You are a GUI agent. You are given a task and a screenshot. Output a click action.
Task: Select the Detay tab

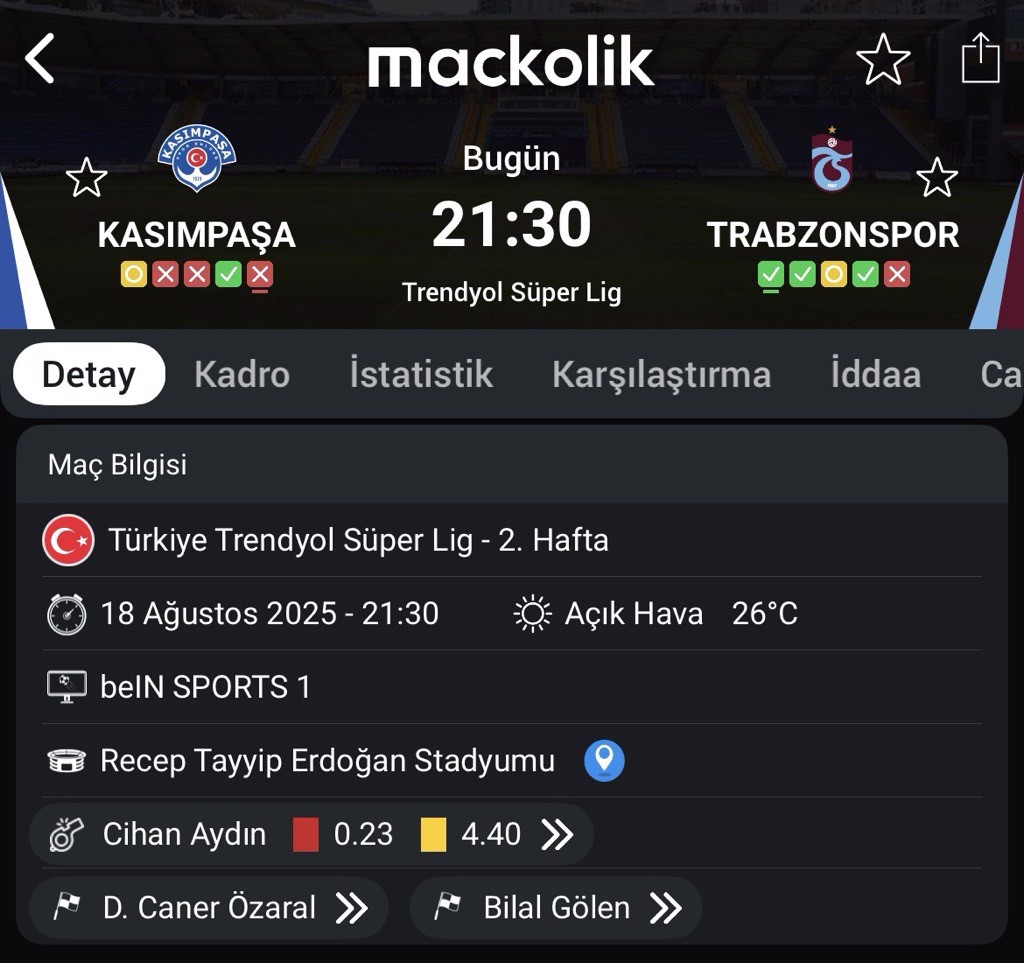pyautogui.click(x=88, y=374)
